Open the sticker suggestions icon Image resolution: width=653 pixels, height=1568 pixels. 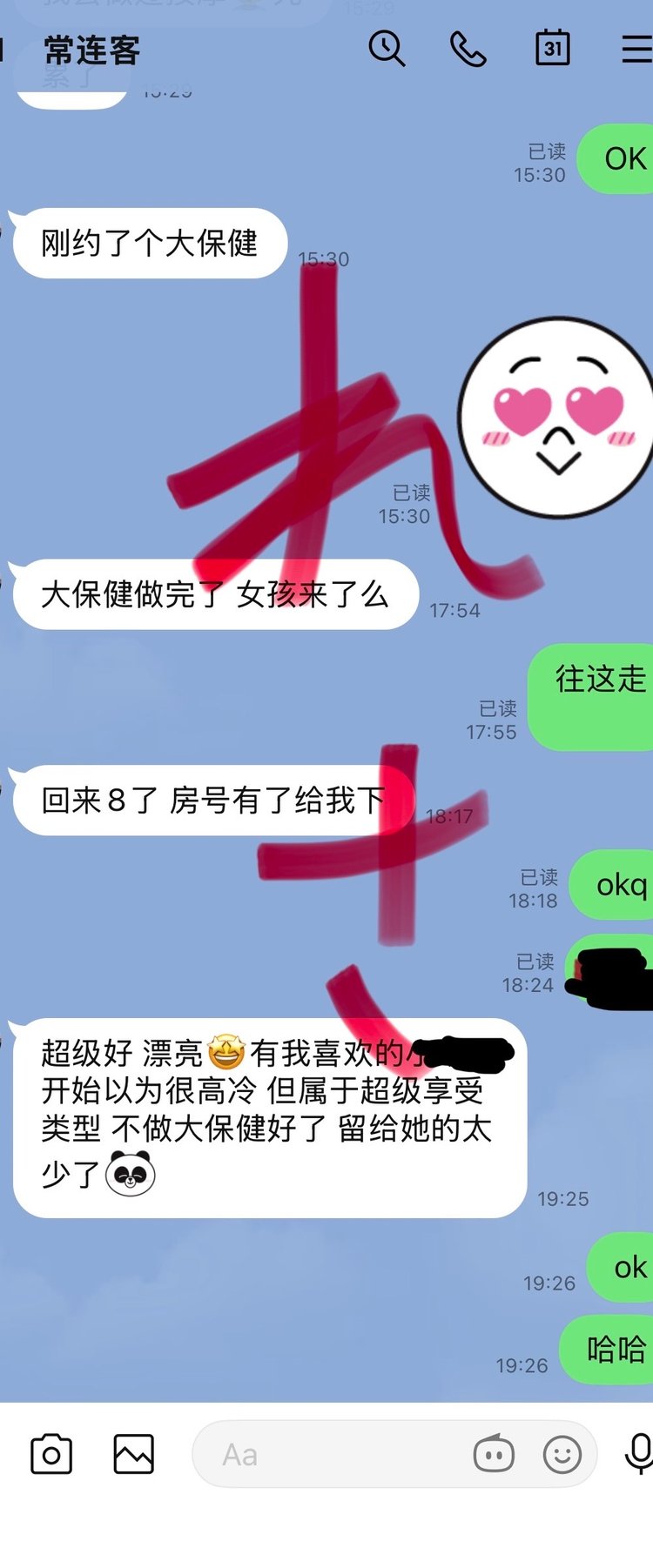[x=494, y=1454]
